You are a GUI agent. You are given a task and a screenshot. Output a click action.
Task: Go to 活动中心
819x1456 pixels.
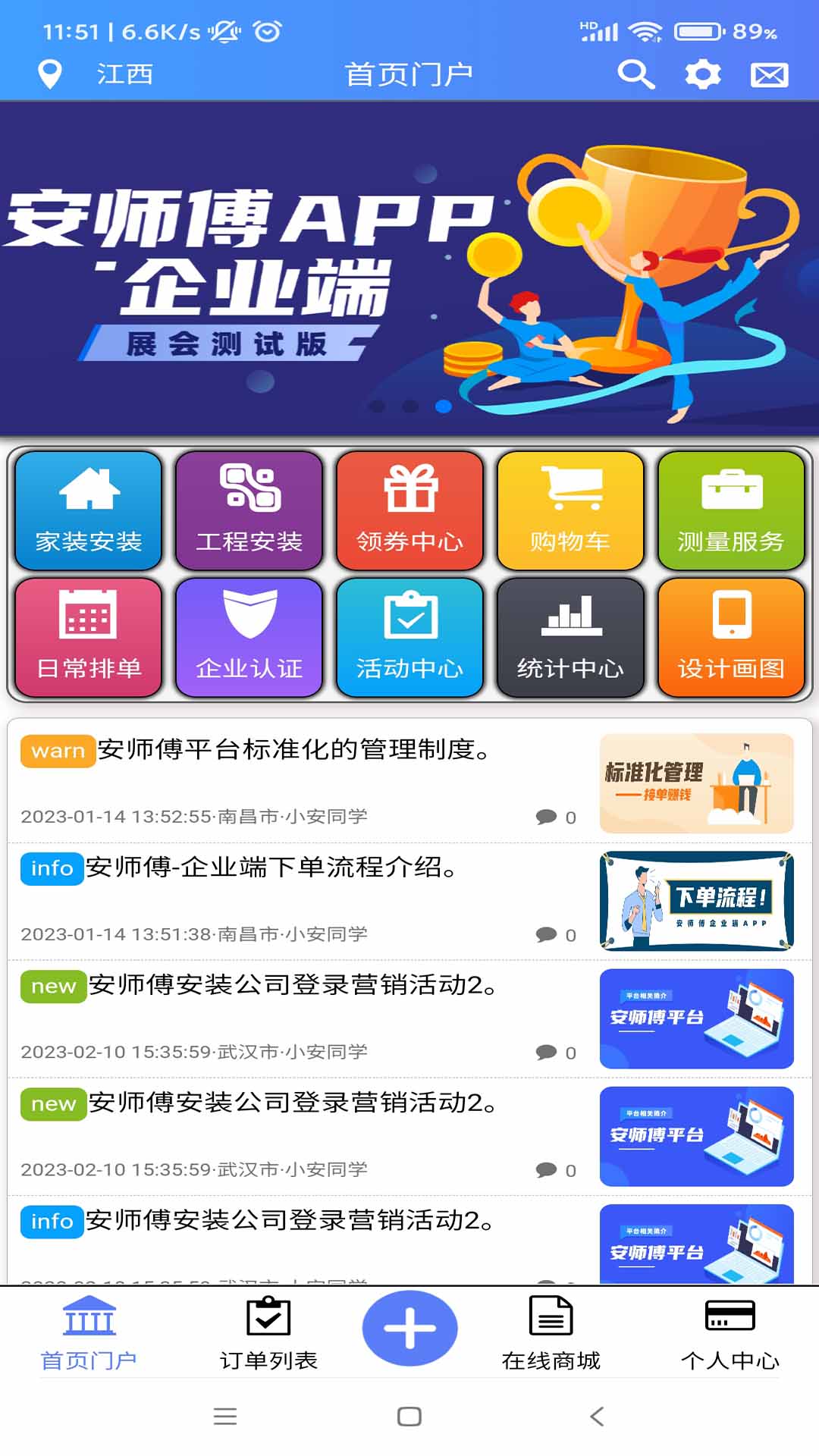pyautogui.click(x=410, y=637)
